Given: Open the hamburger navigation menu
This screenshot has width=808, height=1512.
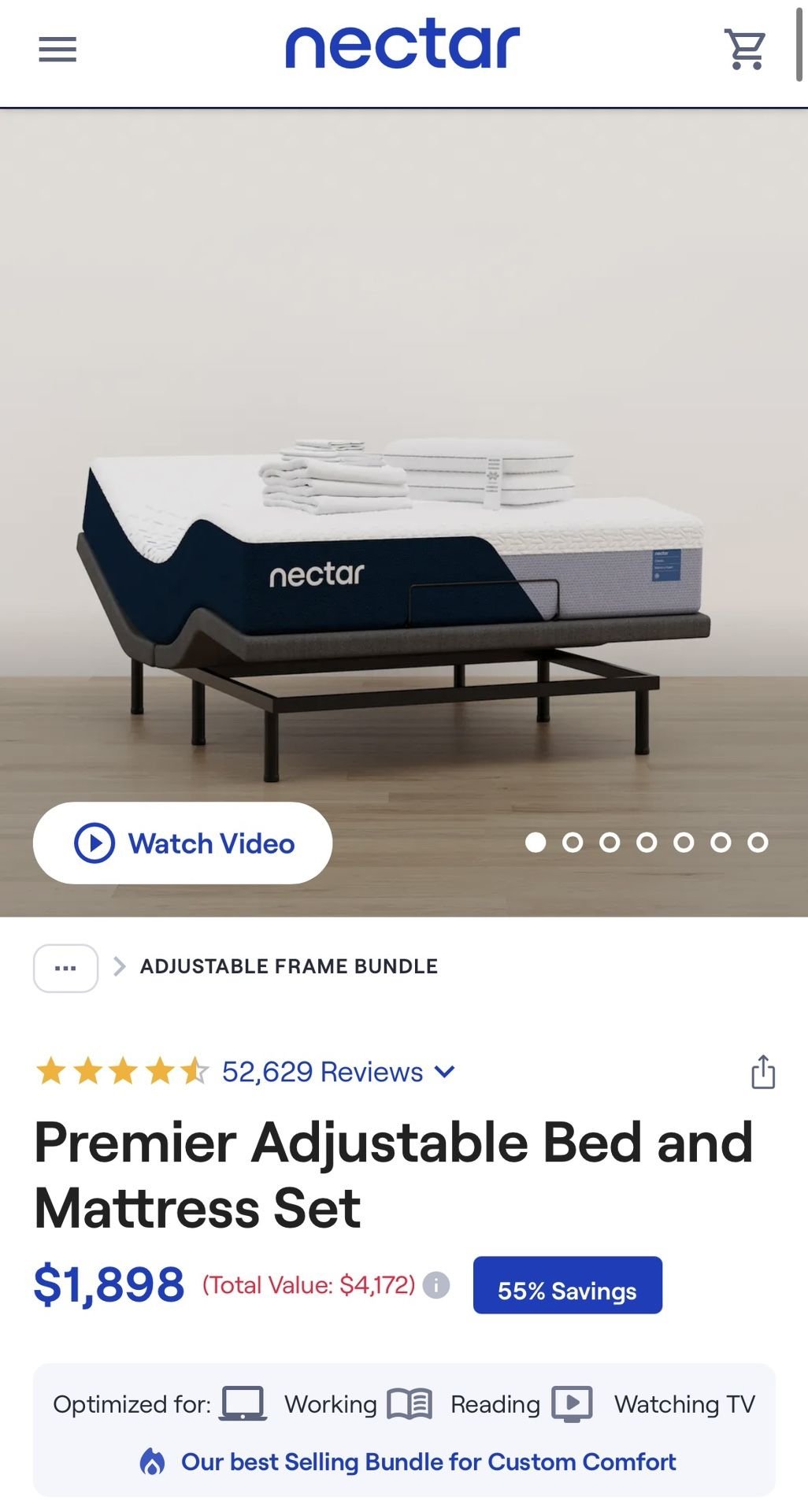Looking at the screenshot, I should pyautogui.click(x=55, y=50).
